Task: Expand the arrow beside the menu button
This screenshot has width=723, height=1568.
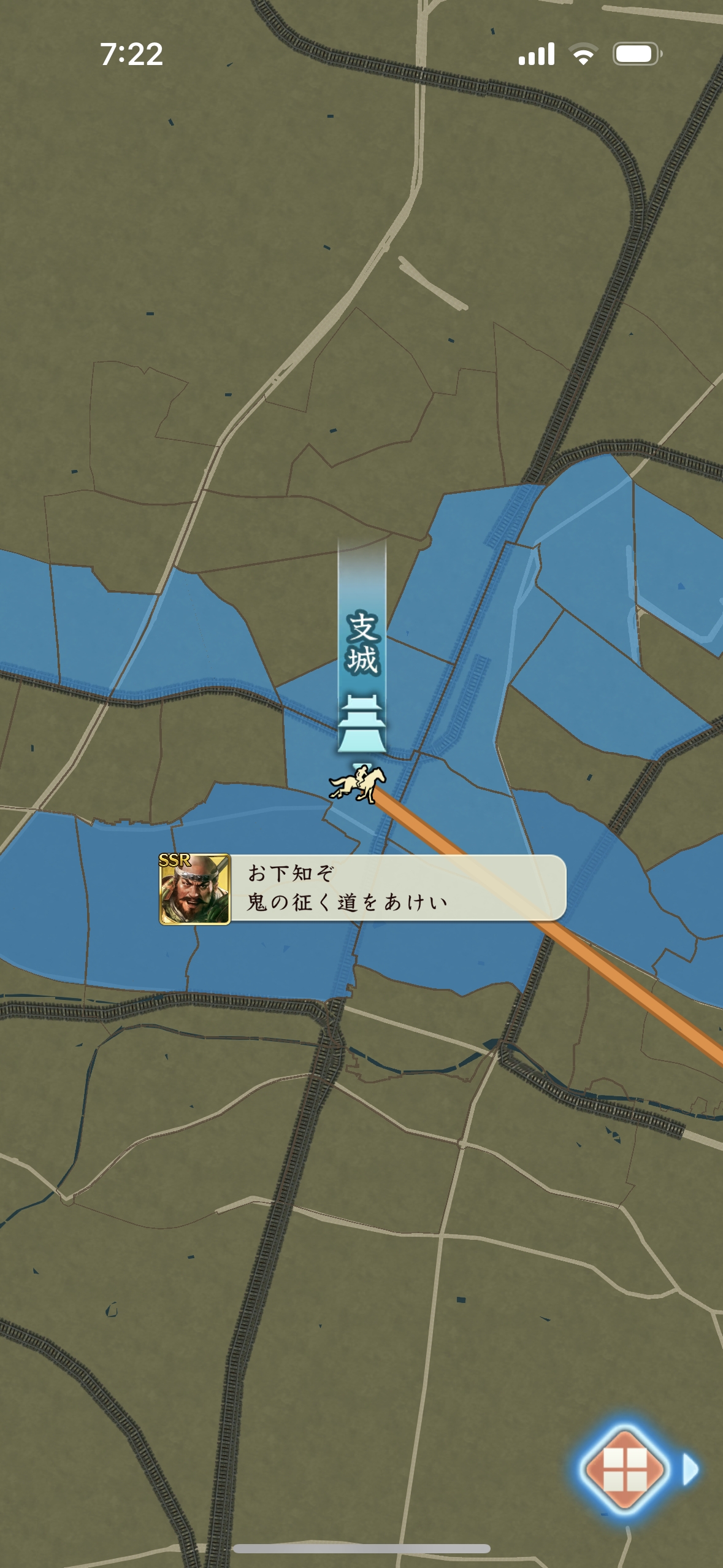Action: pos(691,1470)
